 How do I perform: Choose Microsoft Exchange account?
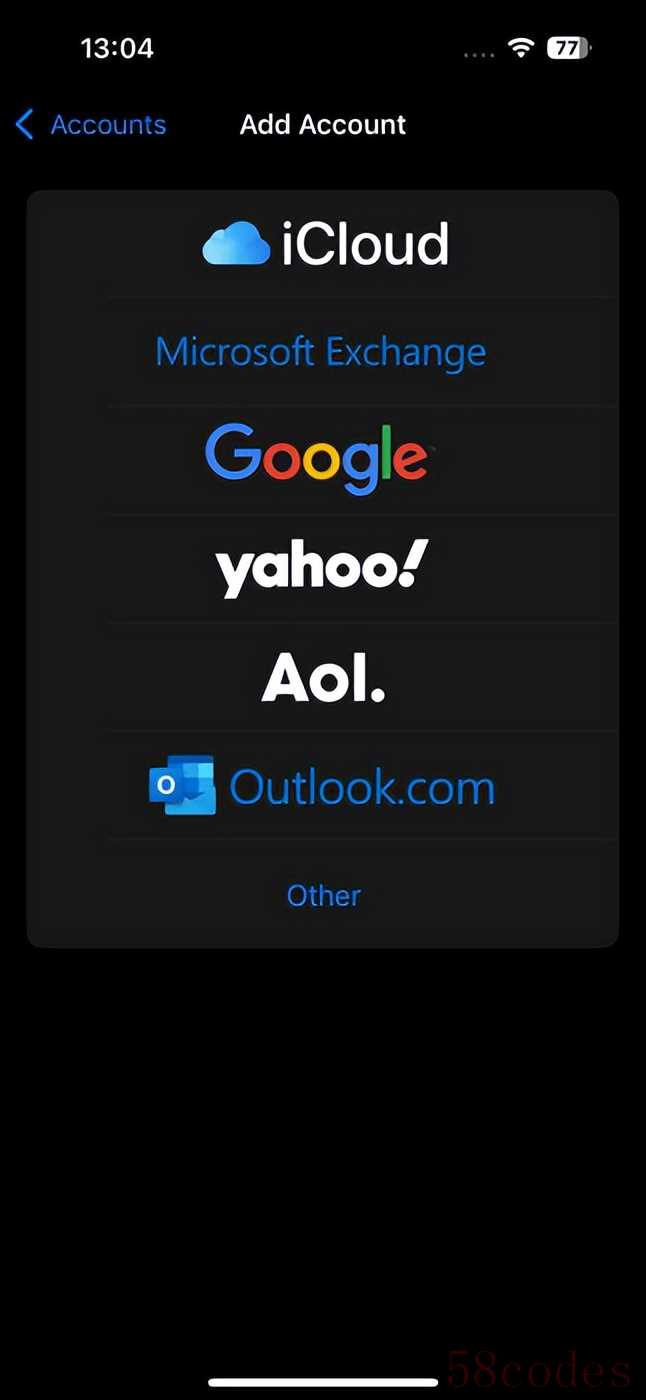click(322, 352)
